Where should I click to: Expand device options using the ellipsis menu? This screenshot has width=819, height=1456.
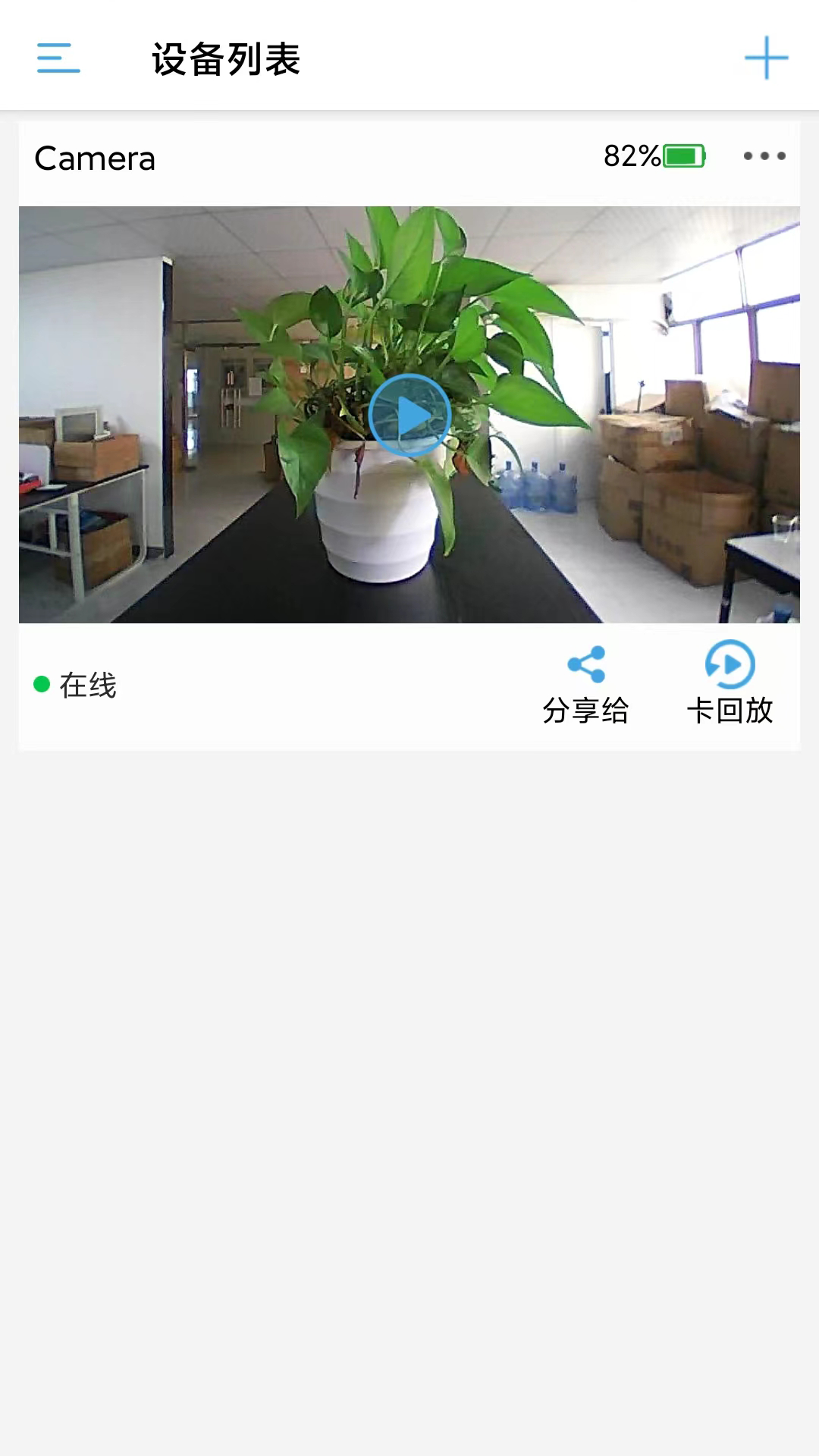coord(764,157)
